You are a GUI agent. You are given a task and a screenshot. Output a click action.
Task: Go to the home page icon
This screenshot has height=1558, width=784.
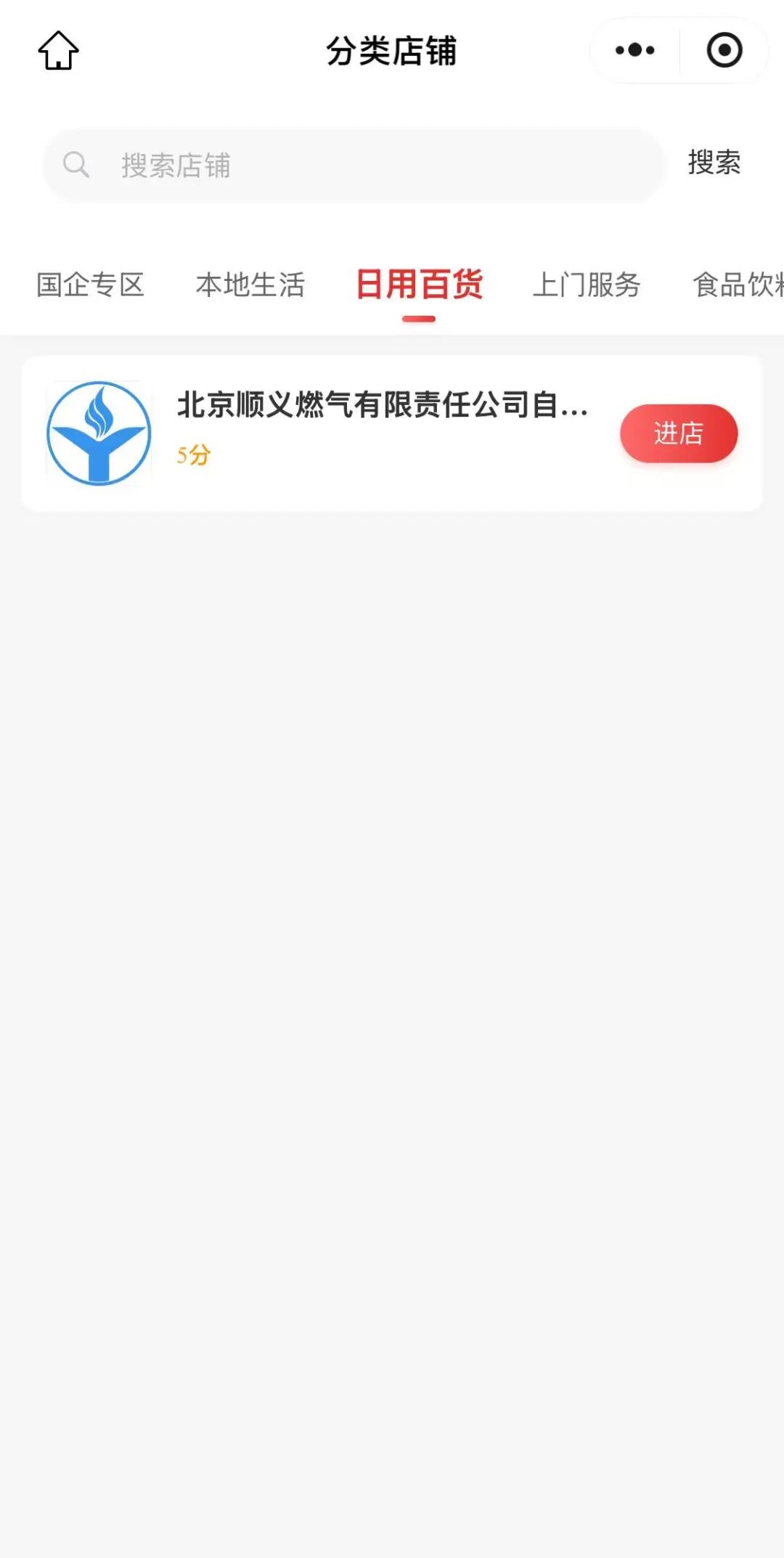pyautogui.click(x=58, y=51)
